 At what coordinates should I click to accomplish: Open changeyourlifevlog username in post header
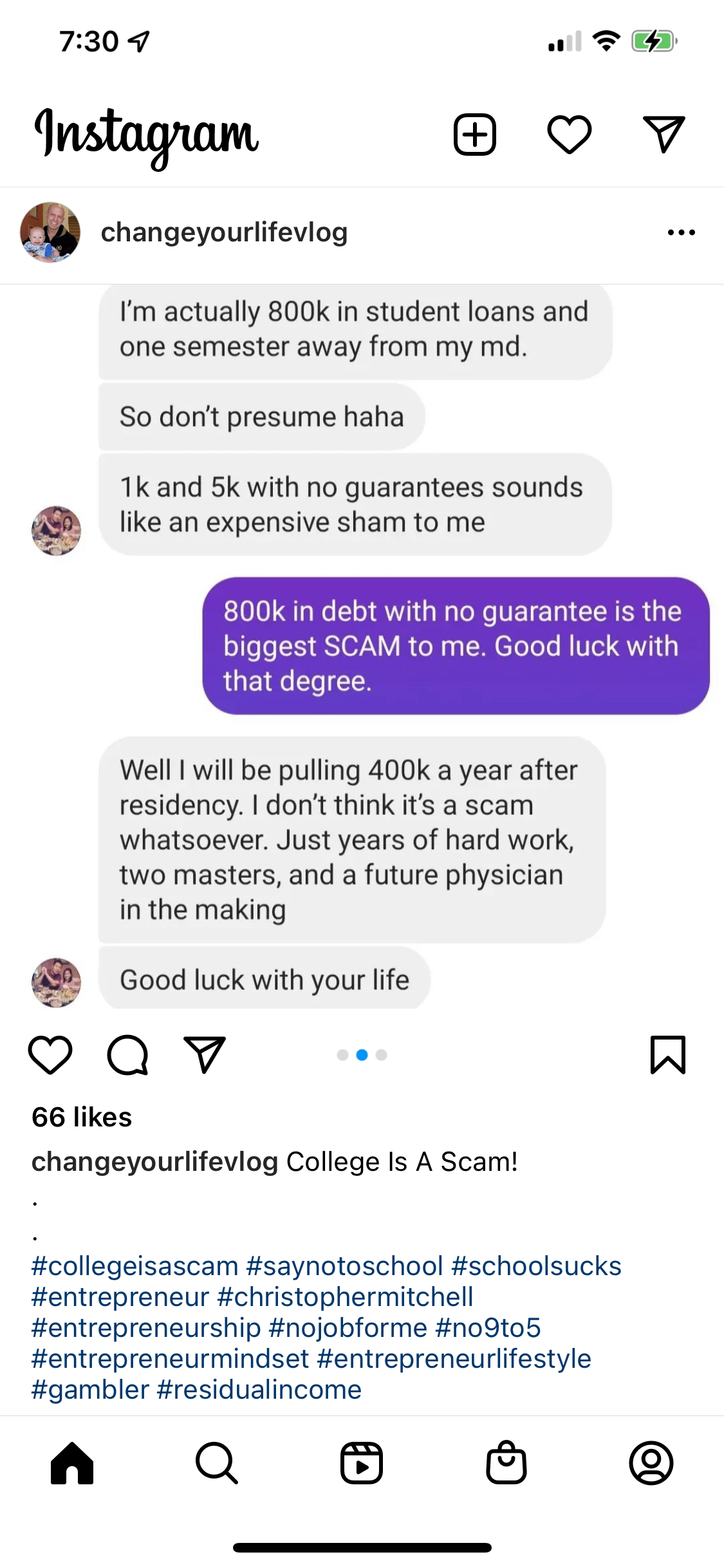click(224, 232)
